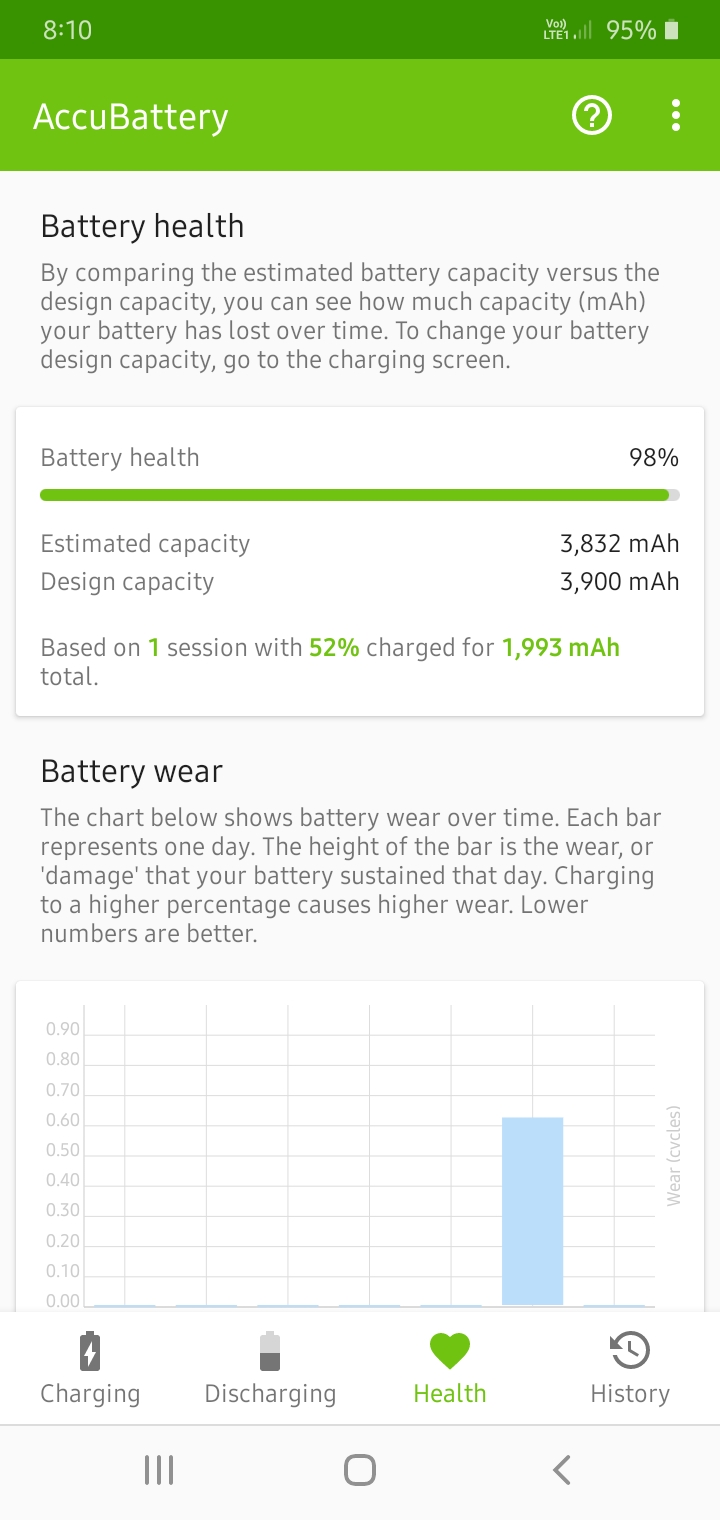The width and height of the screenshot is (720, 1520).
Task: Switch to the Charging tab
Action: coord(89,1368)
